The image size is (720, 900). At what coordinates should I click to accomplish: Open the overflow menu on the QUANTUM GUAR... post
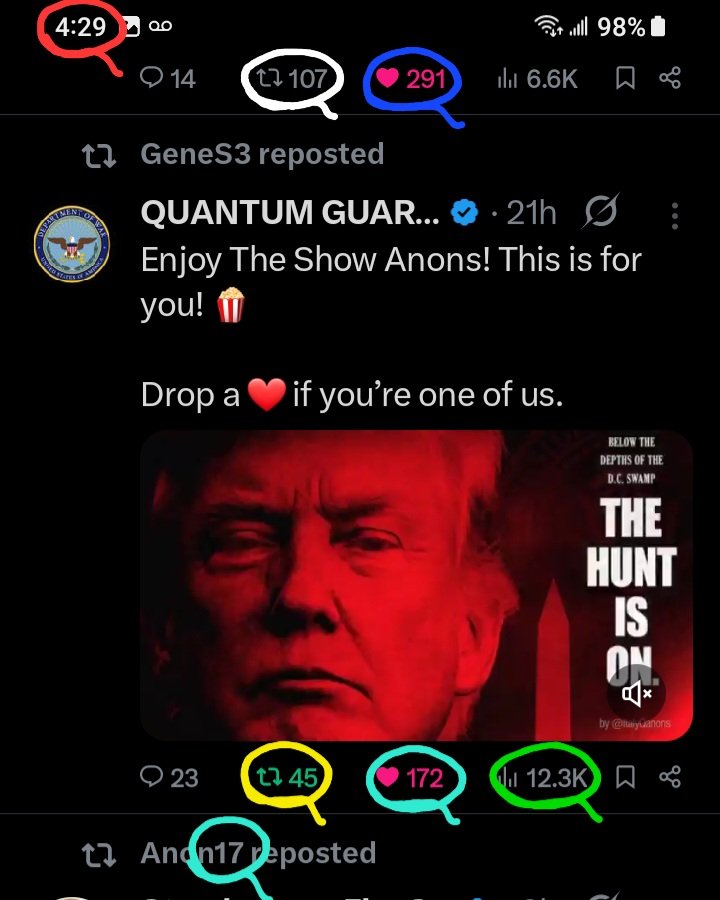[675, 215]
